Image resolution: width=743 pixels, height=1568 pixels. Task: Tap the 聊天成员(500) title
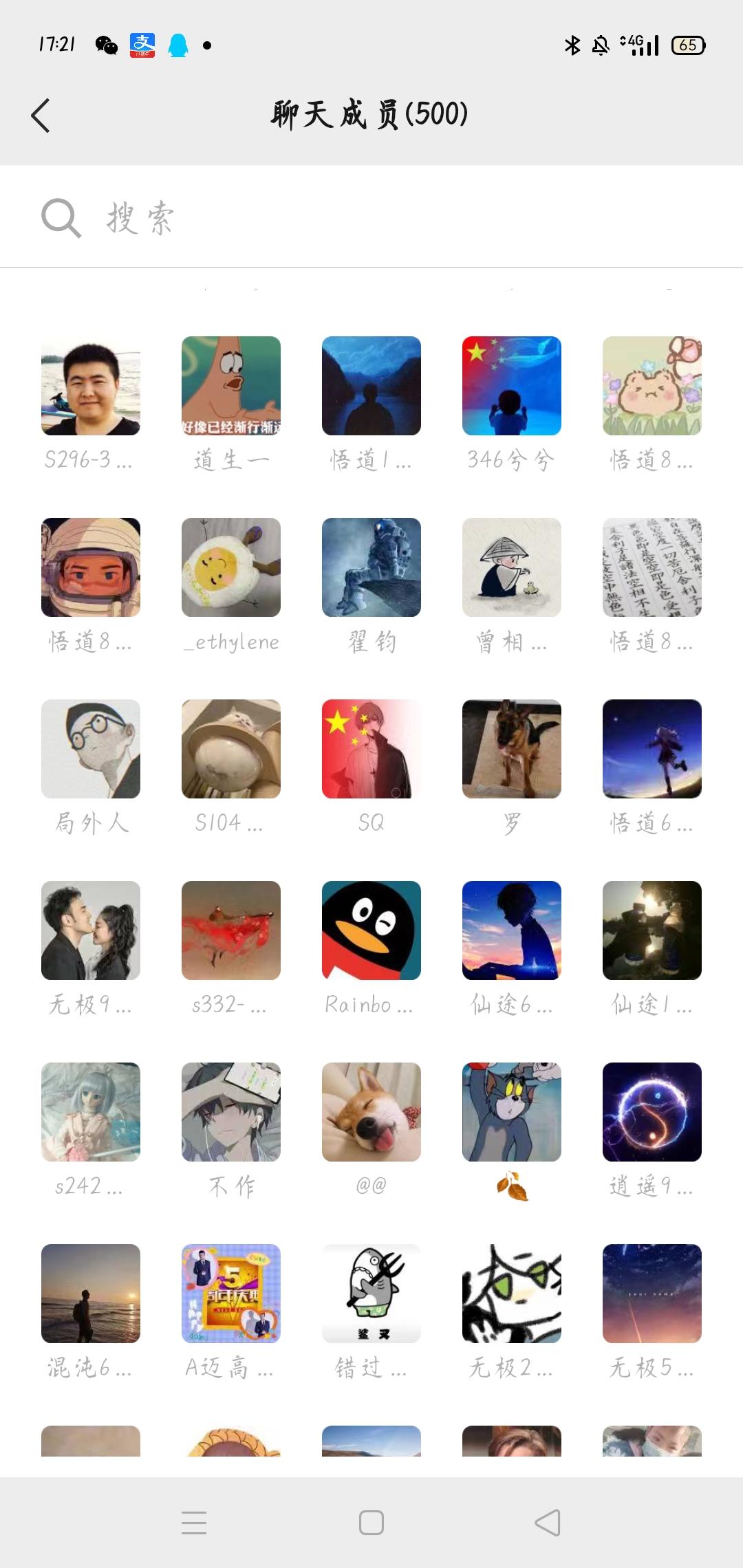(371, 116)
